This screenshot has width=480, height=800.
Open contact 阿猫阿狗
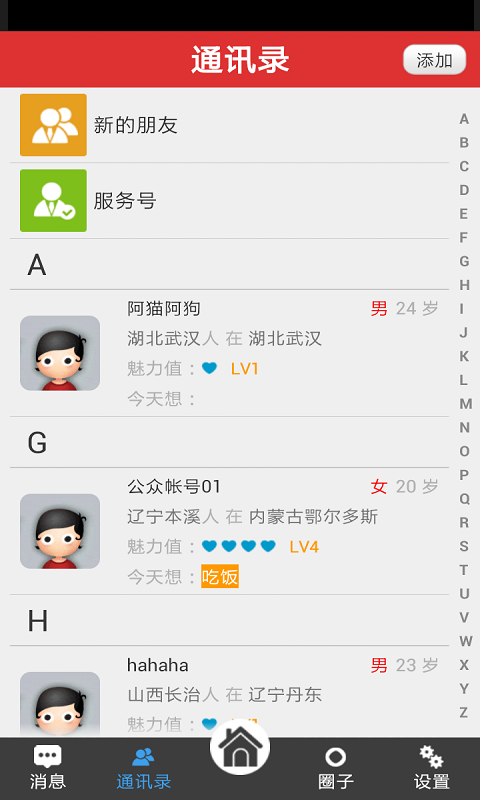tap(229, 353)
